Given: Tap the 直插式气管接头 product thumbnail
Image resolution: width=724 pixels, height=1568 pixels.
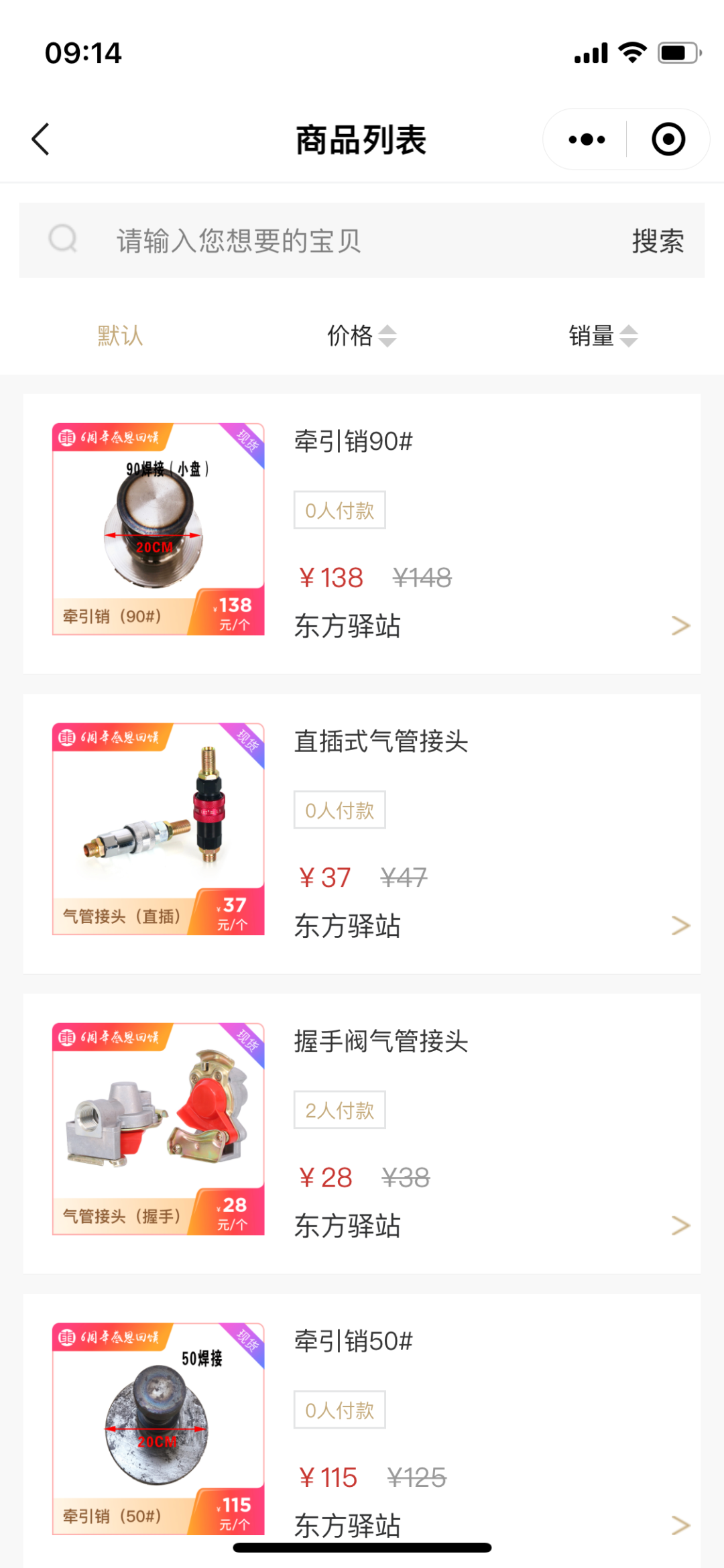Looking at the screenshot, I should click(156, 829).
